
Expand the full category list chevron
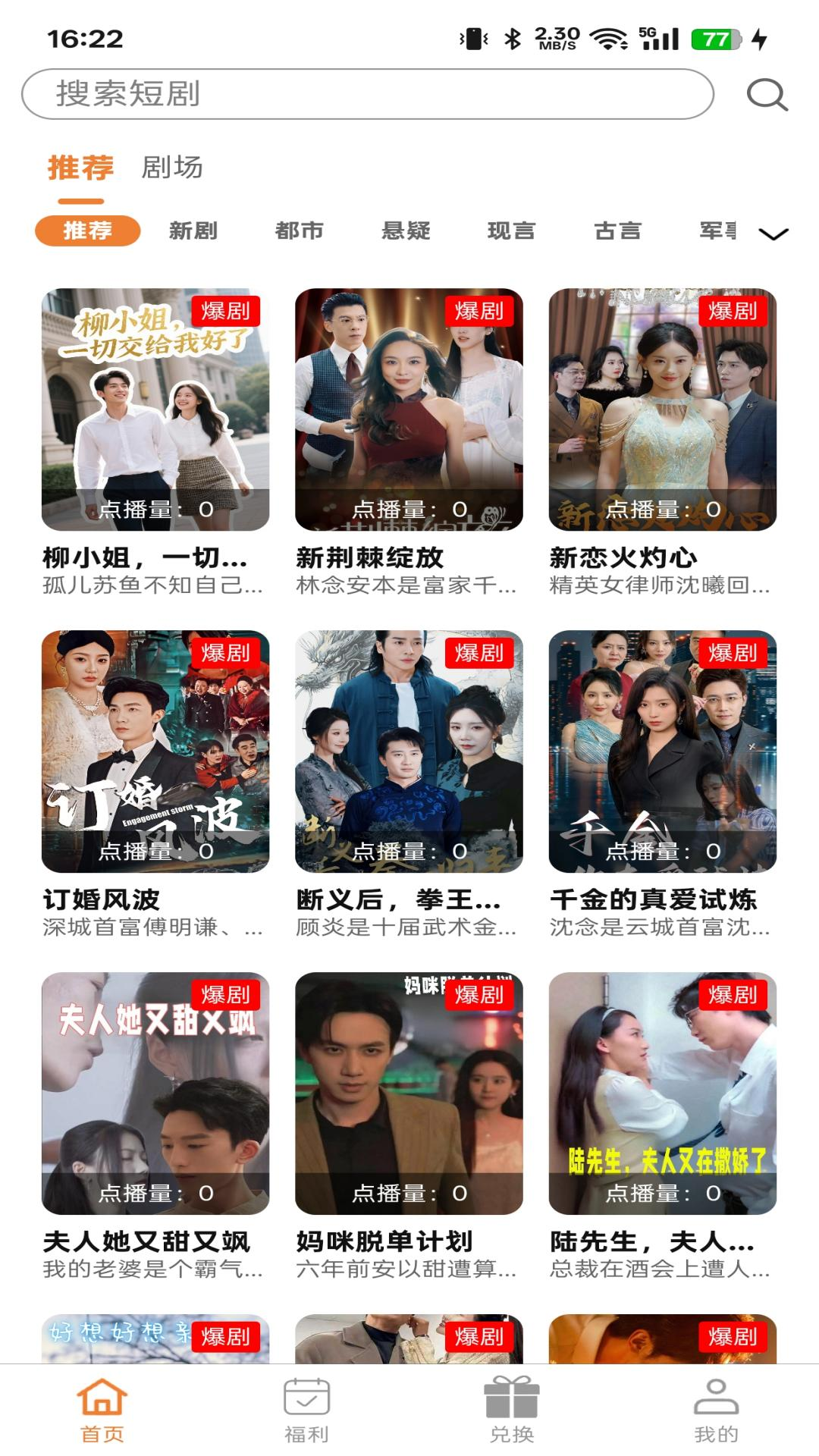coord(773,233)
